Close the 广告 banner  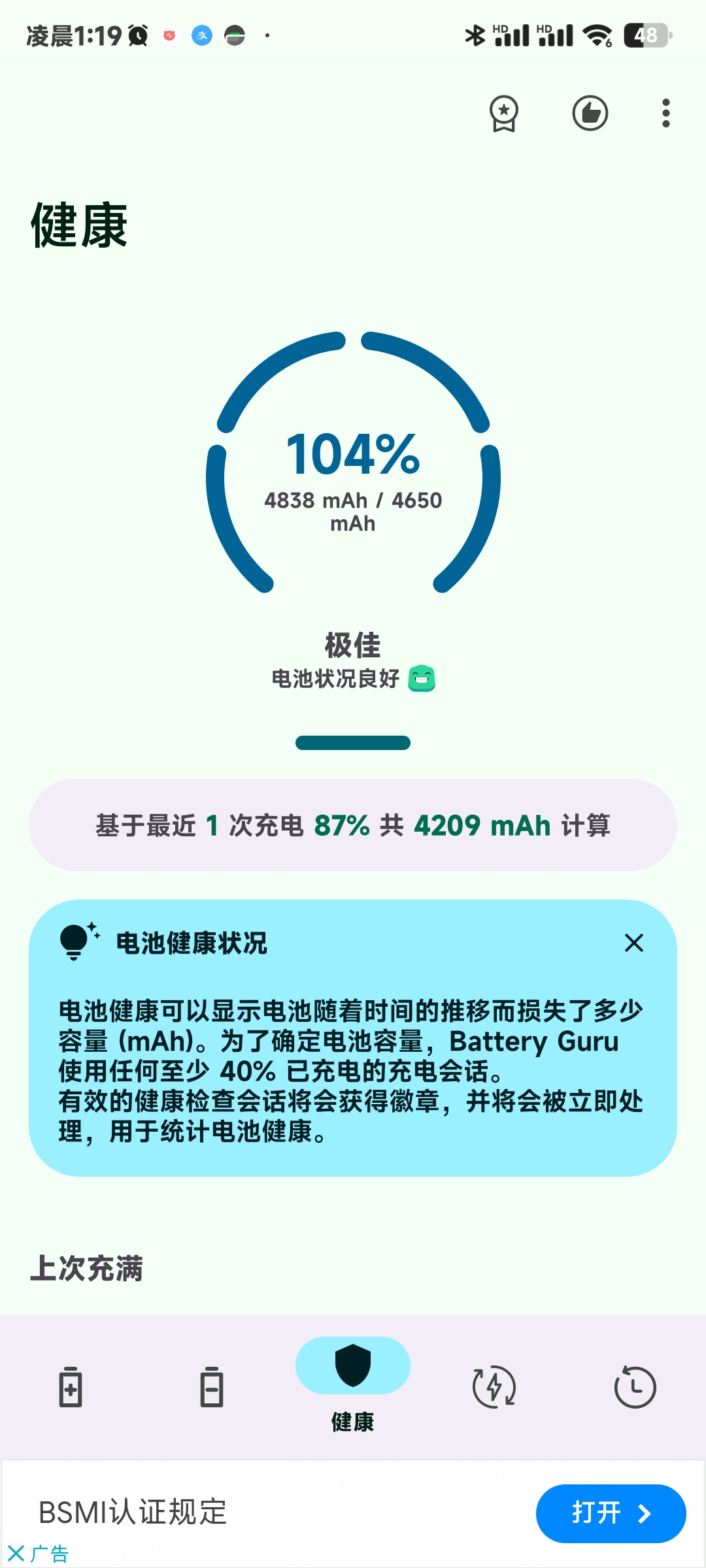tap(16, 1554)
